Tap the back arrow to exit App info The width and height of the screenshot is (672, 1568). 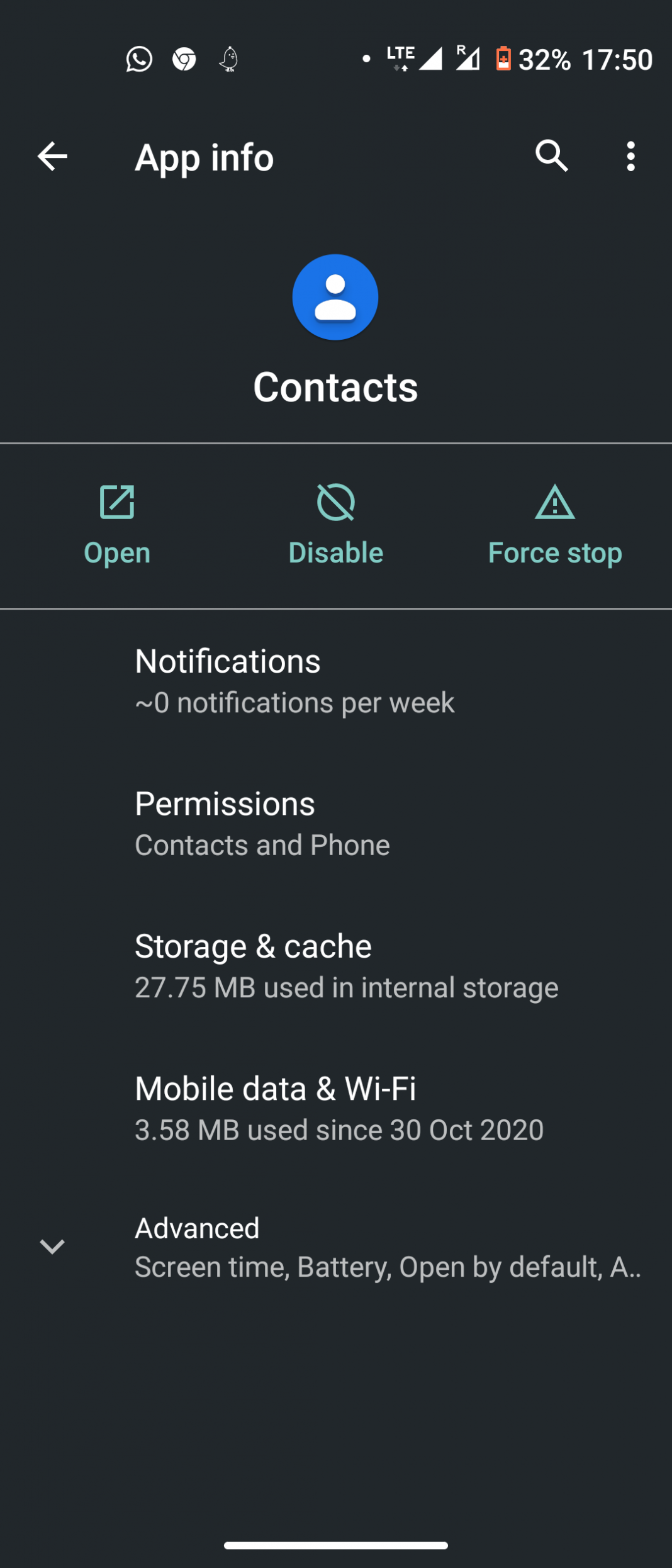coord(52,157)
